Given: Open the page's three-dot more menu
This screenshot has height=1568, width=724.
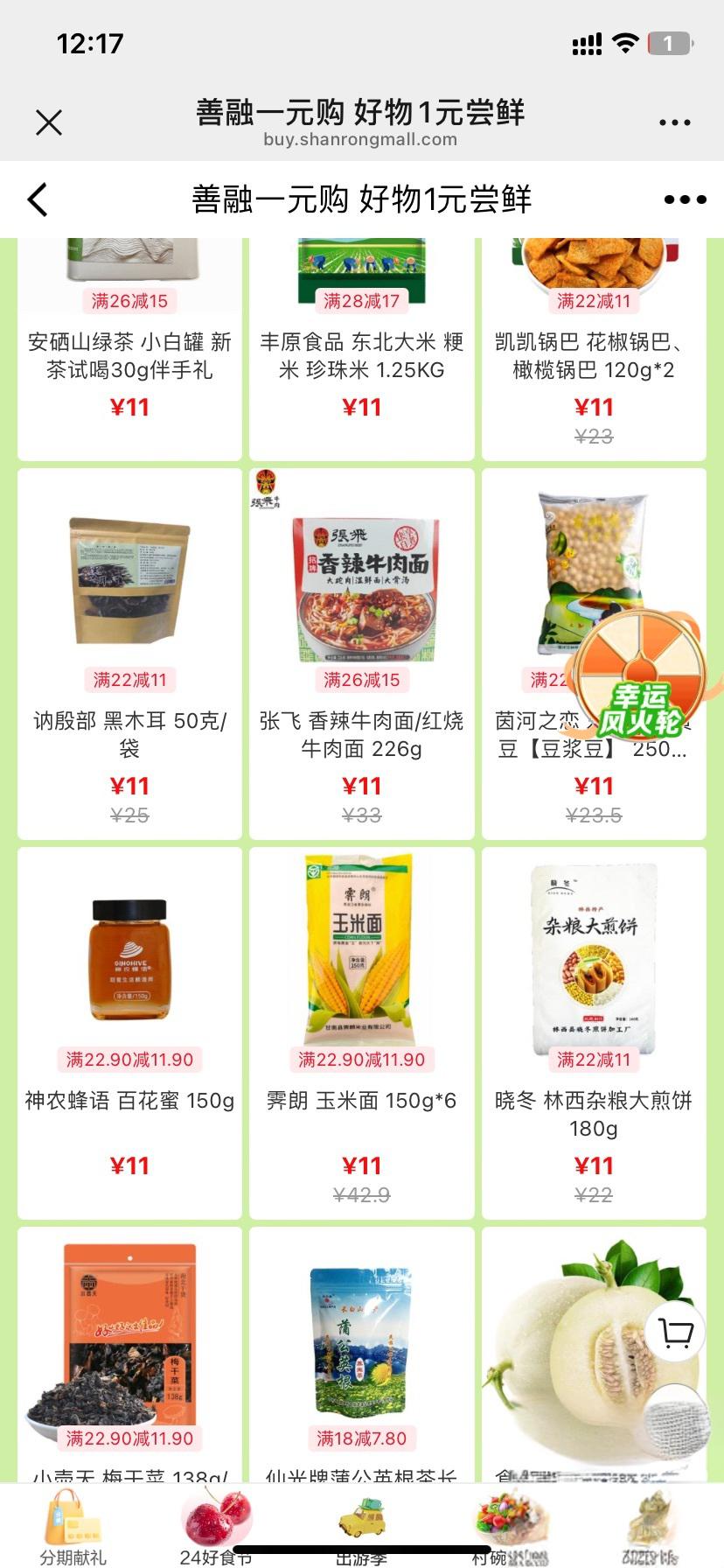Looking at the screenshot, I should 685,199.
